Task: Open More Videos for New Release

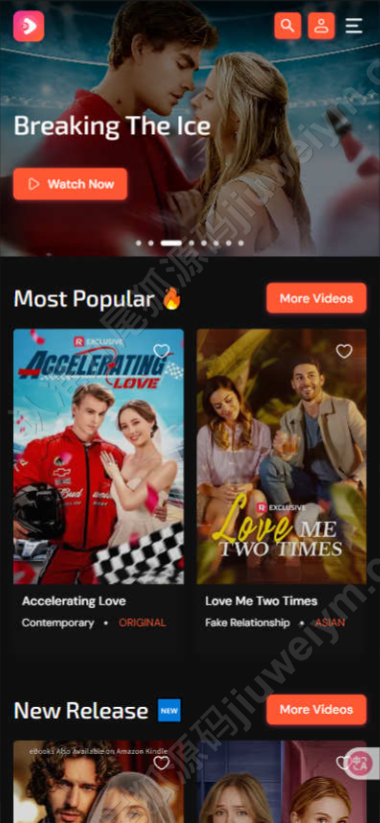Action: click(316, 710)
